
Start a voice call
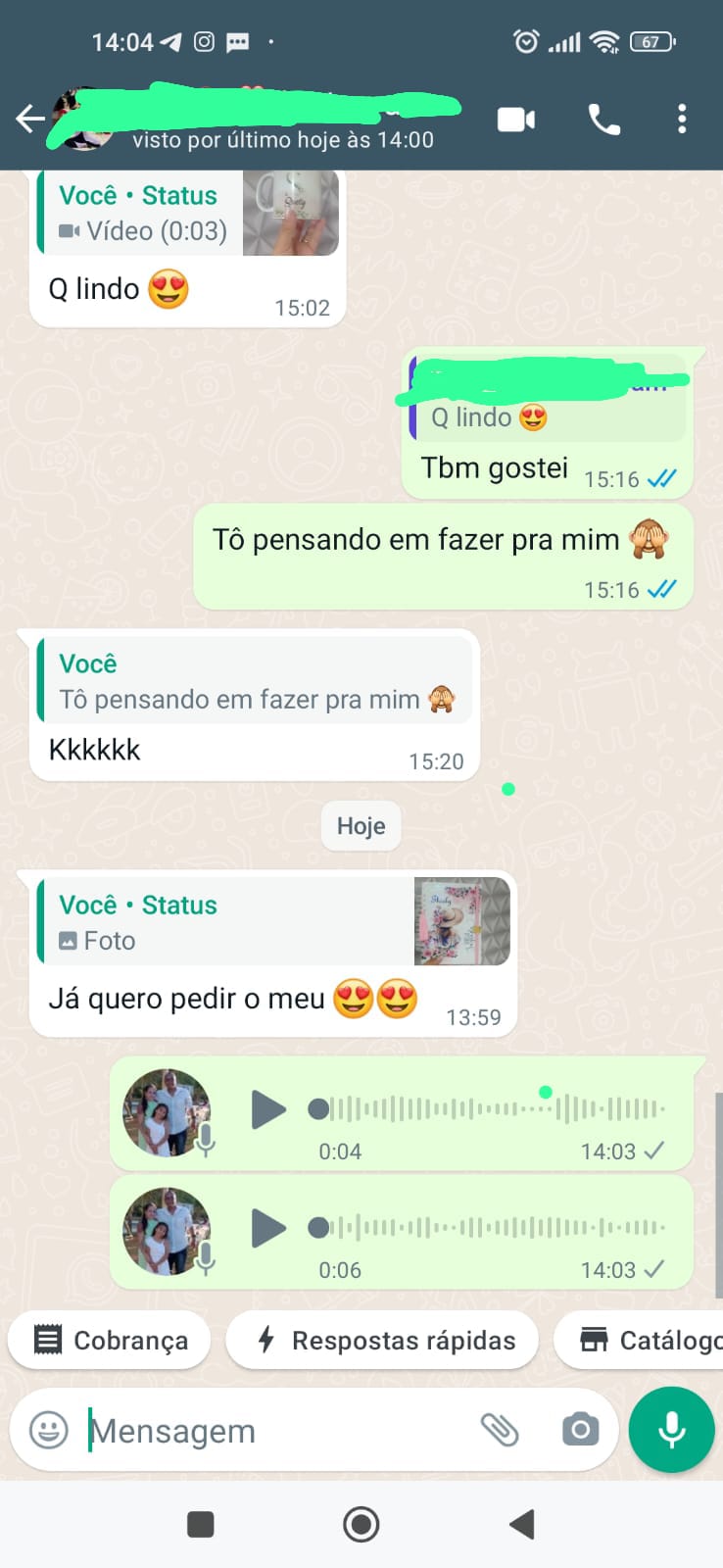click(603, 120)
